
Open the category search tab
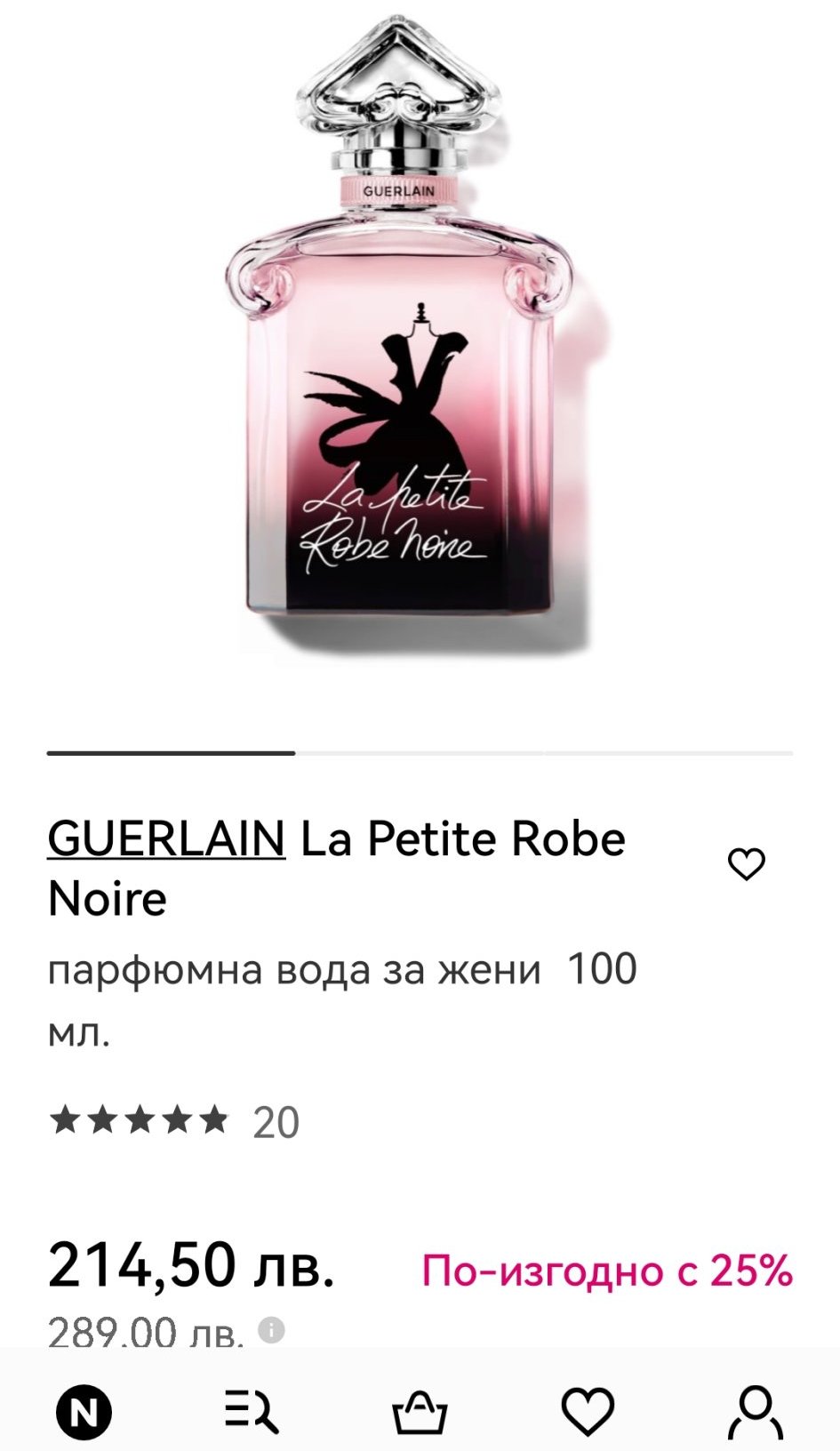point(252,1411)
